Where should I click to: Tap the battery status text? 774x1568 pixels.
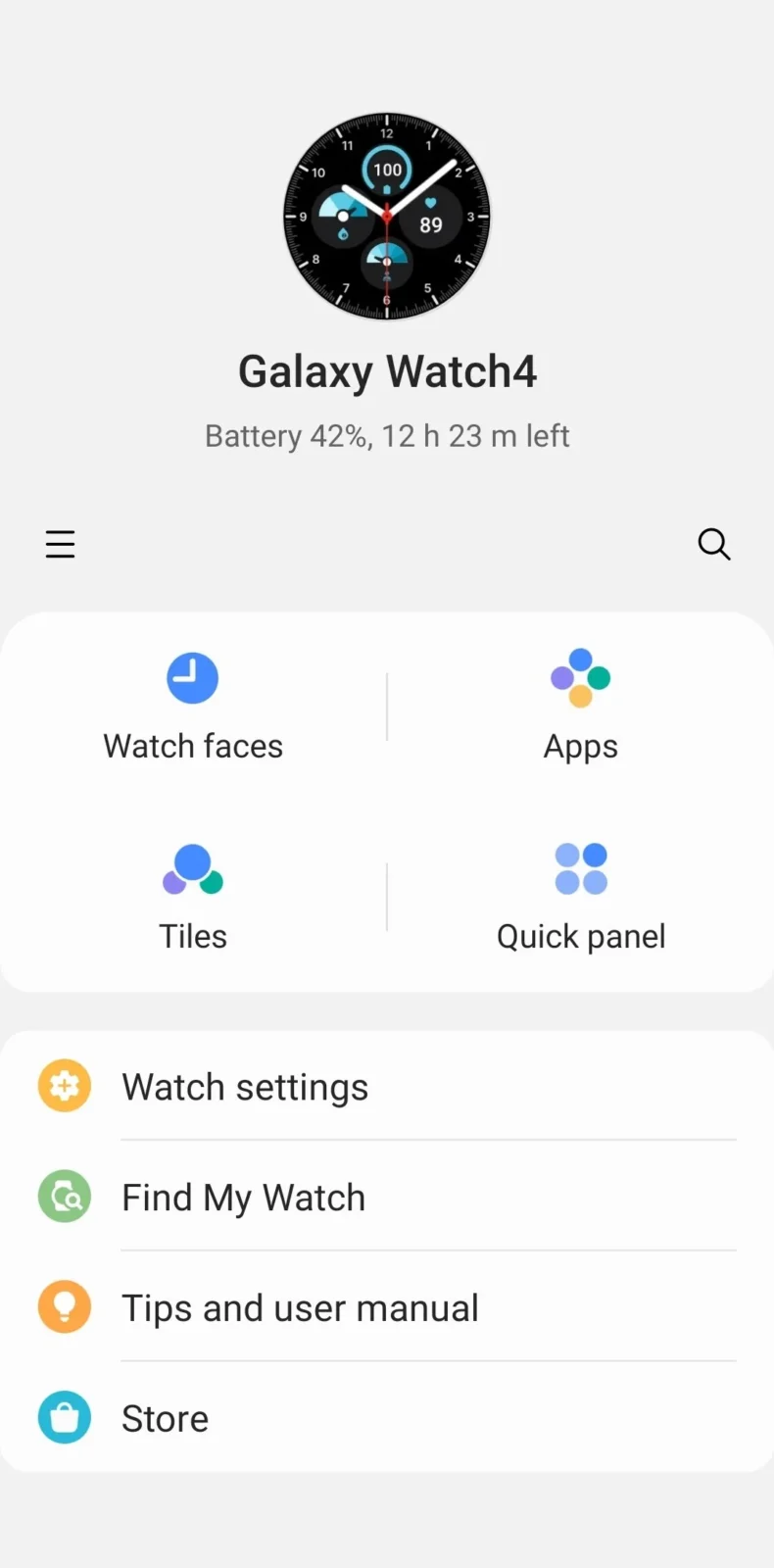(387, 435)
